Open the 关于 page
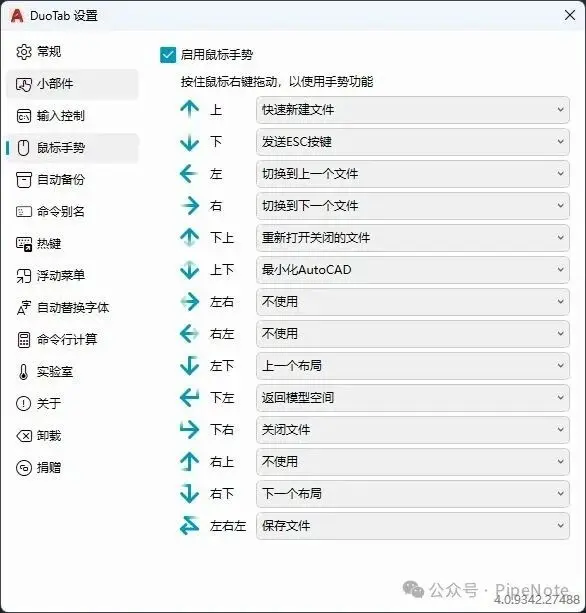This screenshot has height=613, width=586. (72, 403)
